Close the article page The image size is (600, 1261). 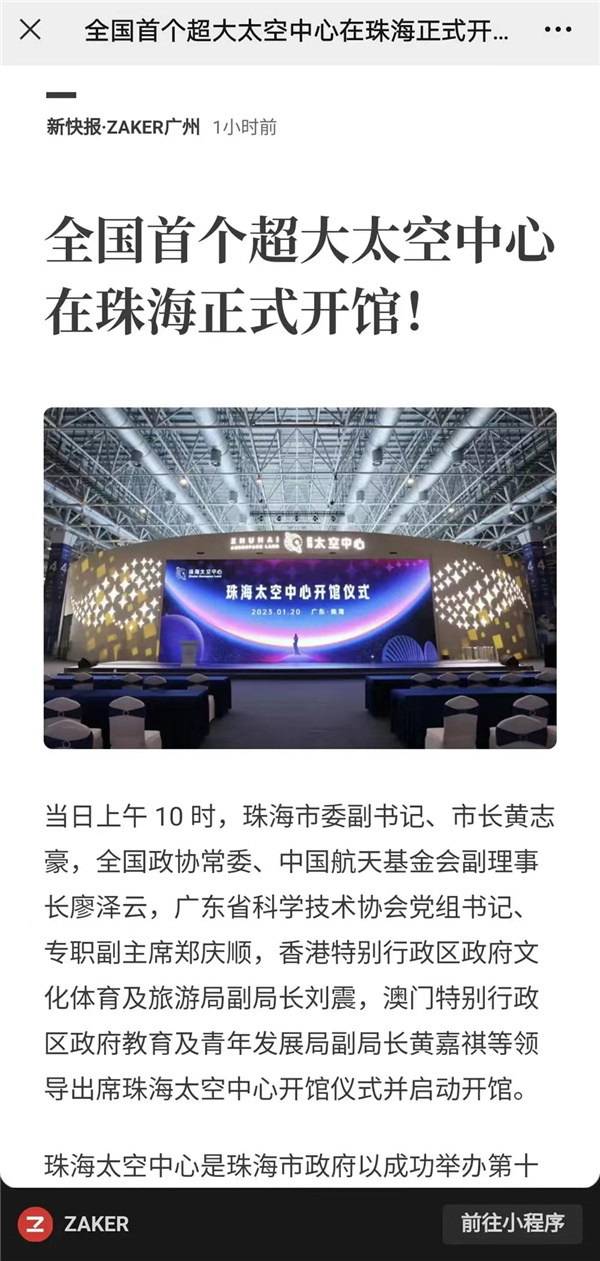pos(30,30)
